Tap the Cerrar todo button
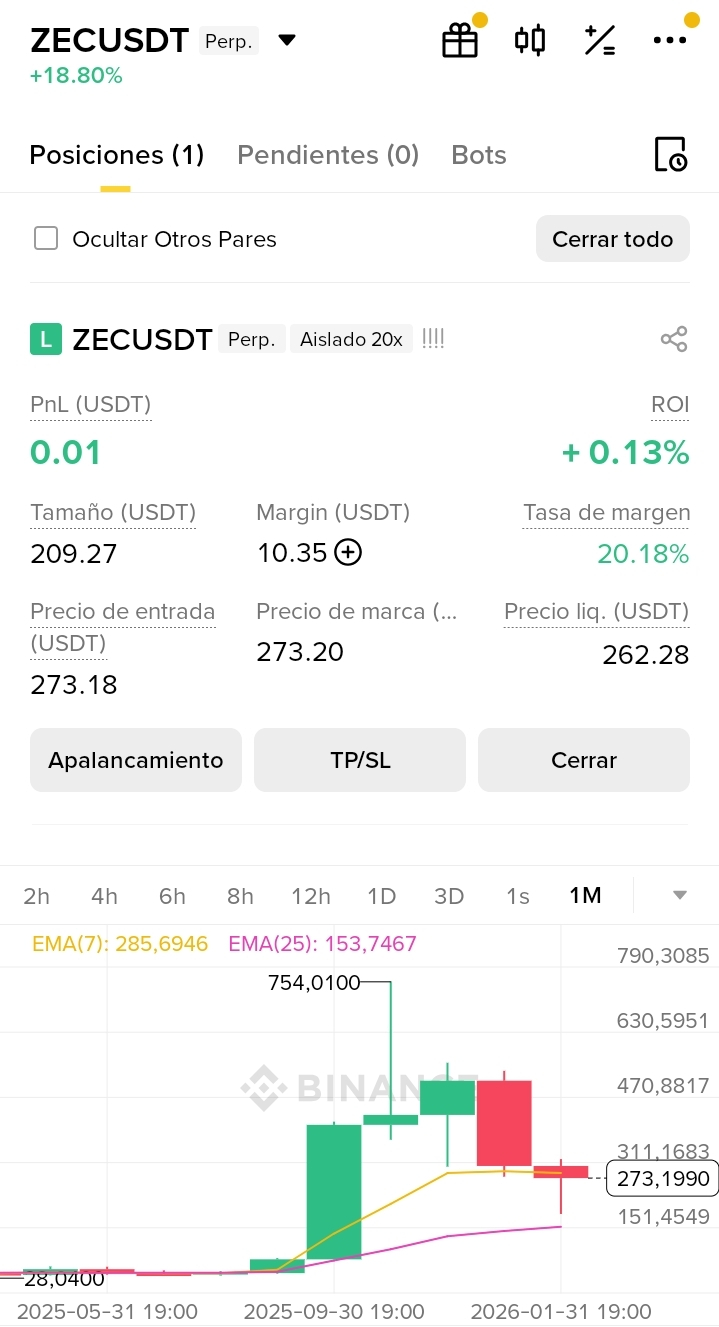This screenshot has height=1327, width=719. (613, 239)
